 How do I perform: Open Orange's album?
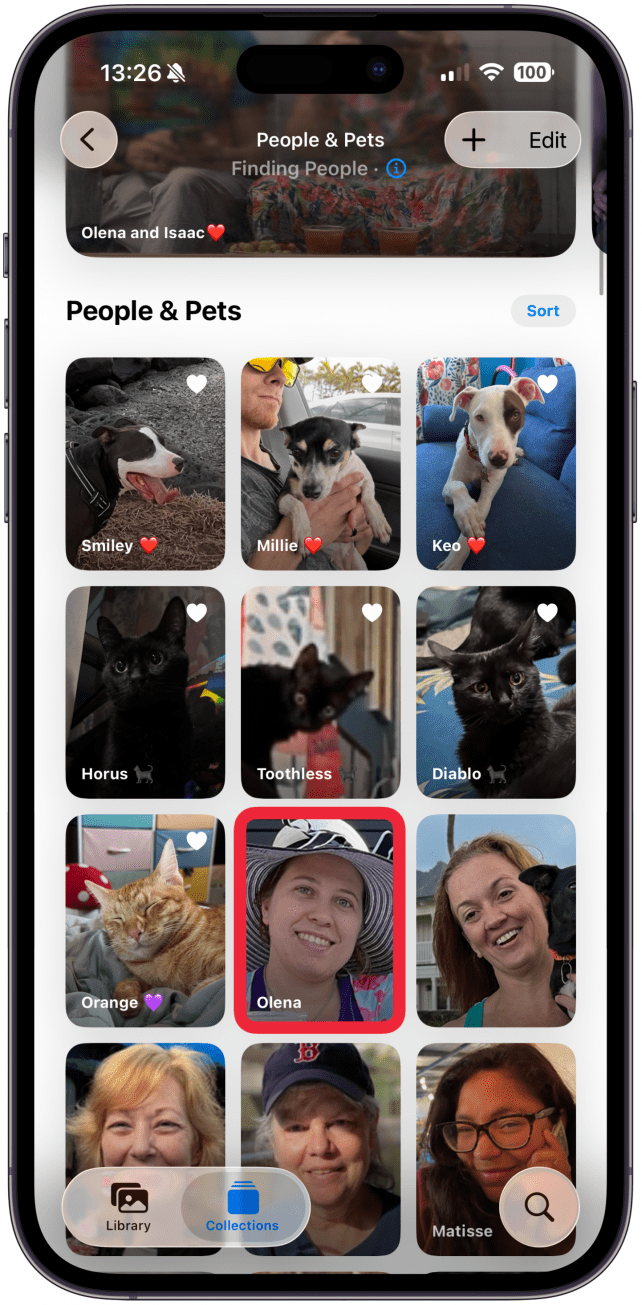click(145, 920)
